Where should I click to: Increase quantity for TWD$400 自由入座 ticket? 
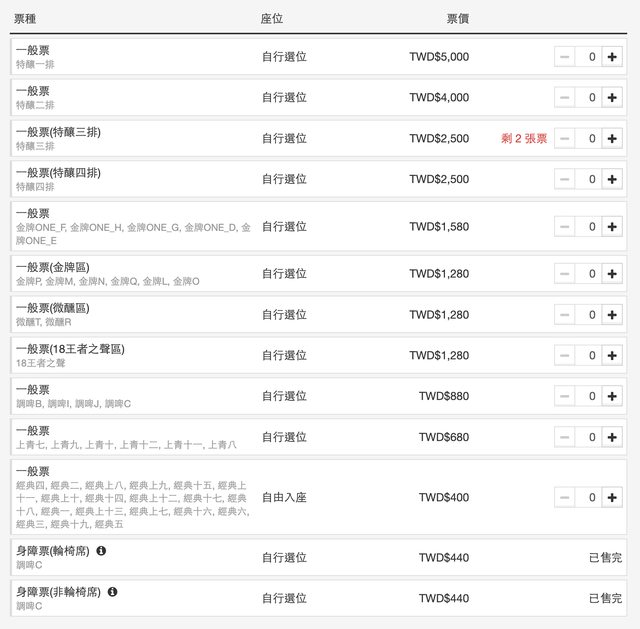pos(612,498)
